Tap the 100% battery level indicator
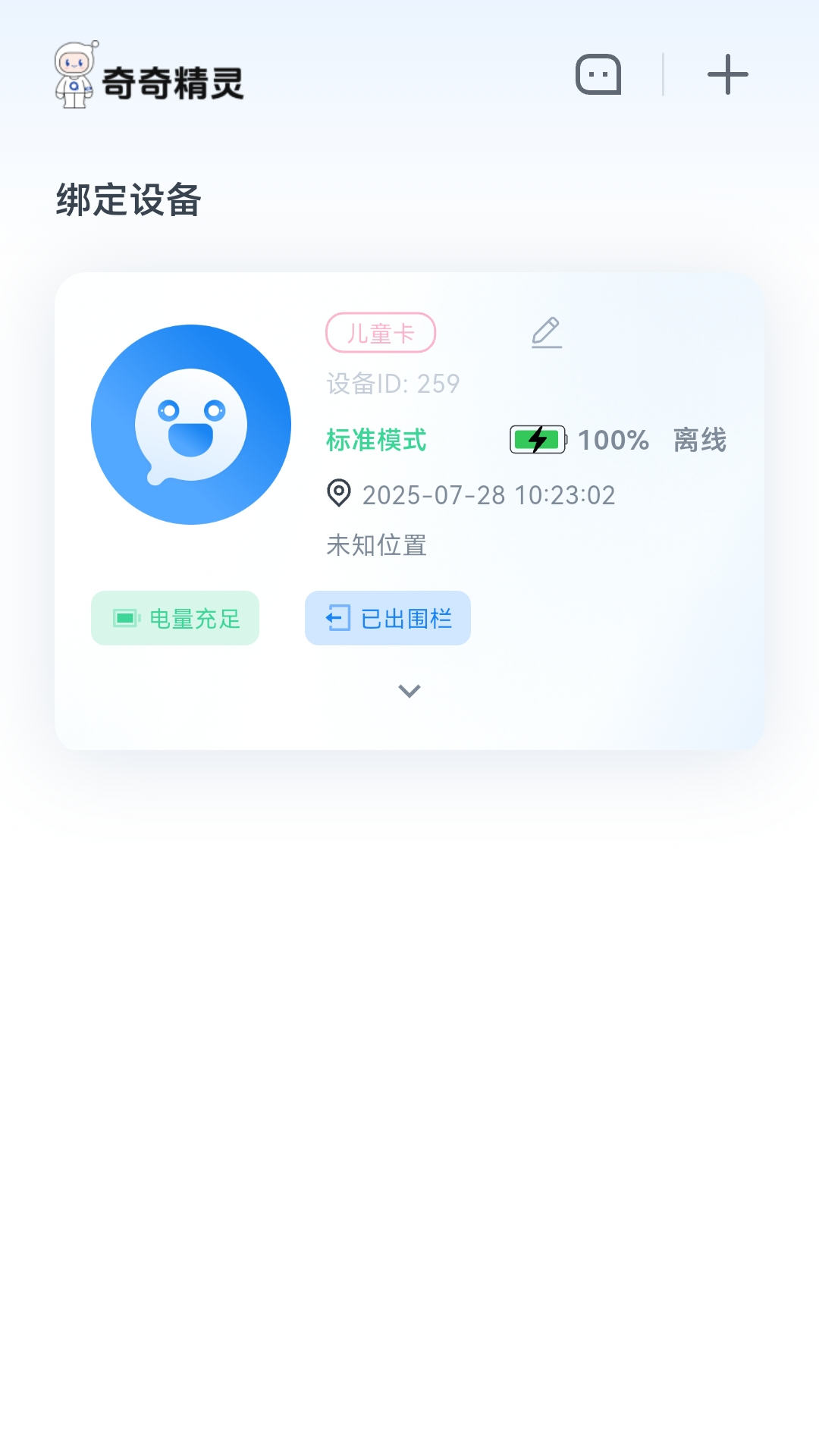This screenshot has width=819, height=1456. pyautogui.click(x=612, y=440)
